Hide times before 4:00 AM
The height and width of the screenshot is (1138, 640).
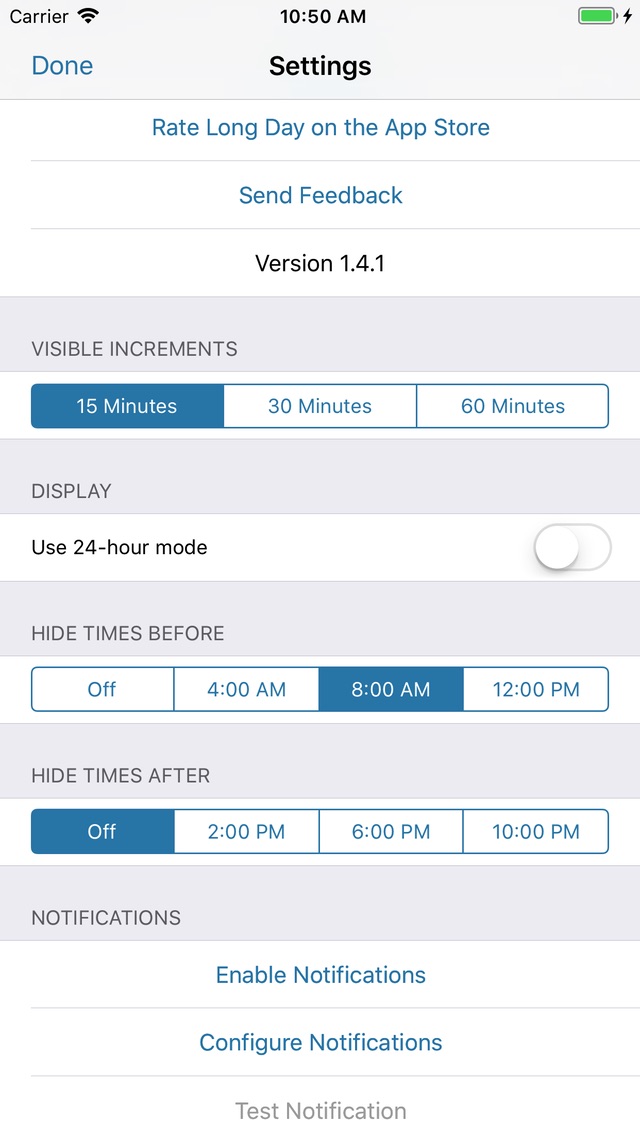246,689
